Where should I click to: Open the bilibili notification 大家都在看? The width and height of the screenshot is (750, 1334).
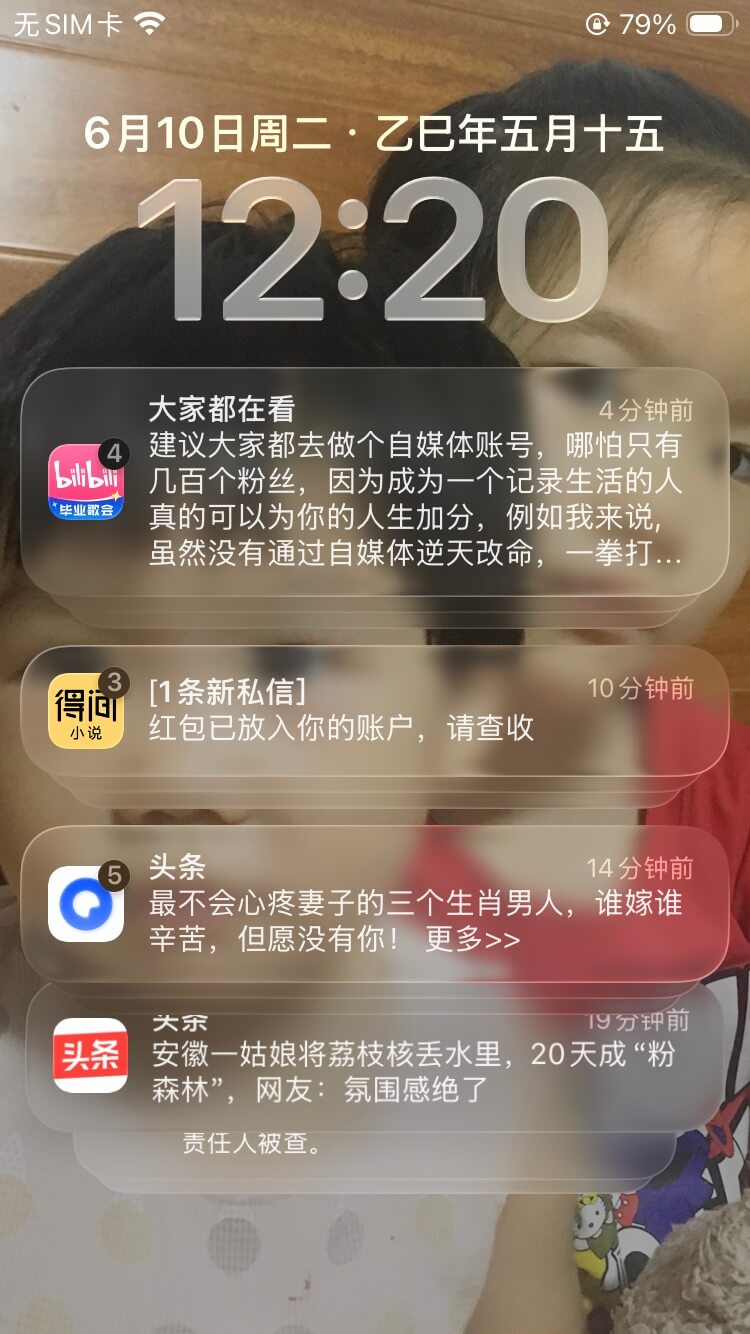coord(374,483)
